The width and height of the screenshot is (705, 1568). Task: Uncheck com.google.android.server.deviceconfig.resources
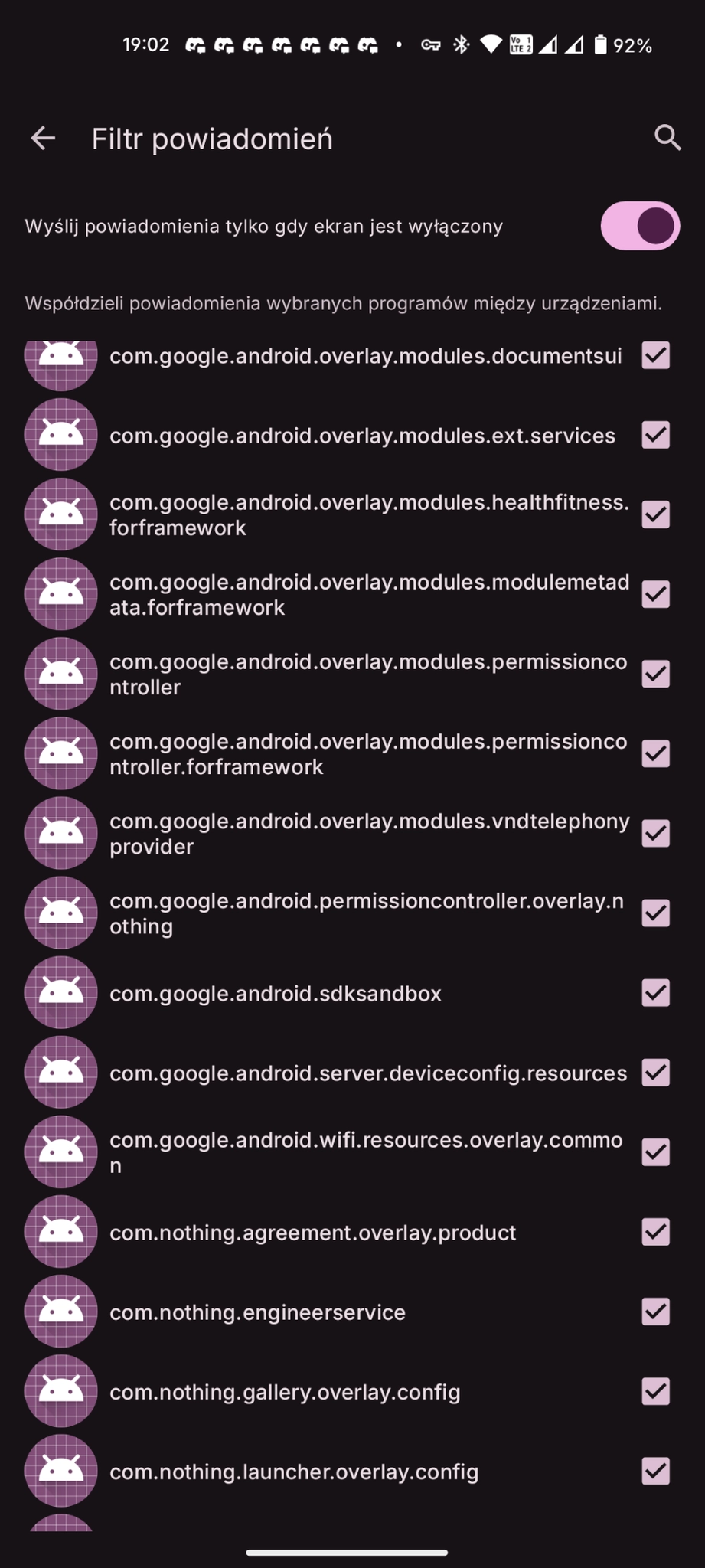(655, 1073)
